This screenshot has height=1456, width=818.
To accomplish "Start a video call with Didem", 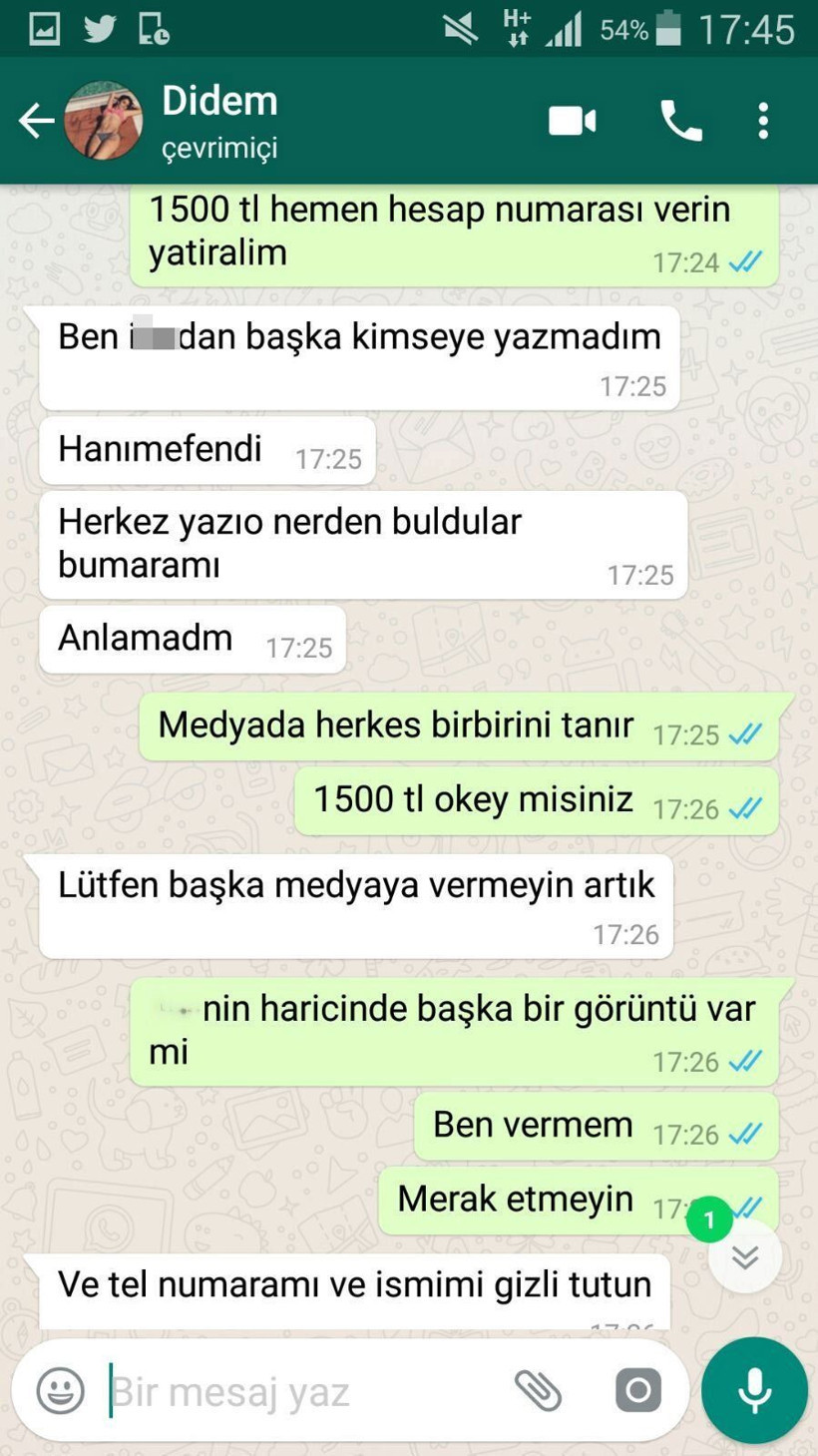I will pos(574,120).
